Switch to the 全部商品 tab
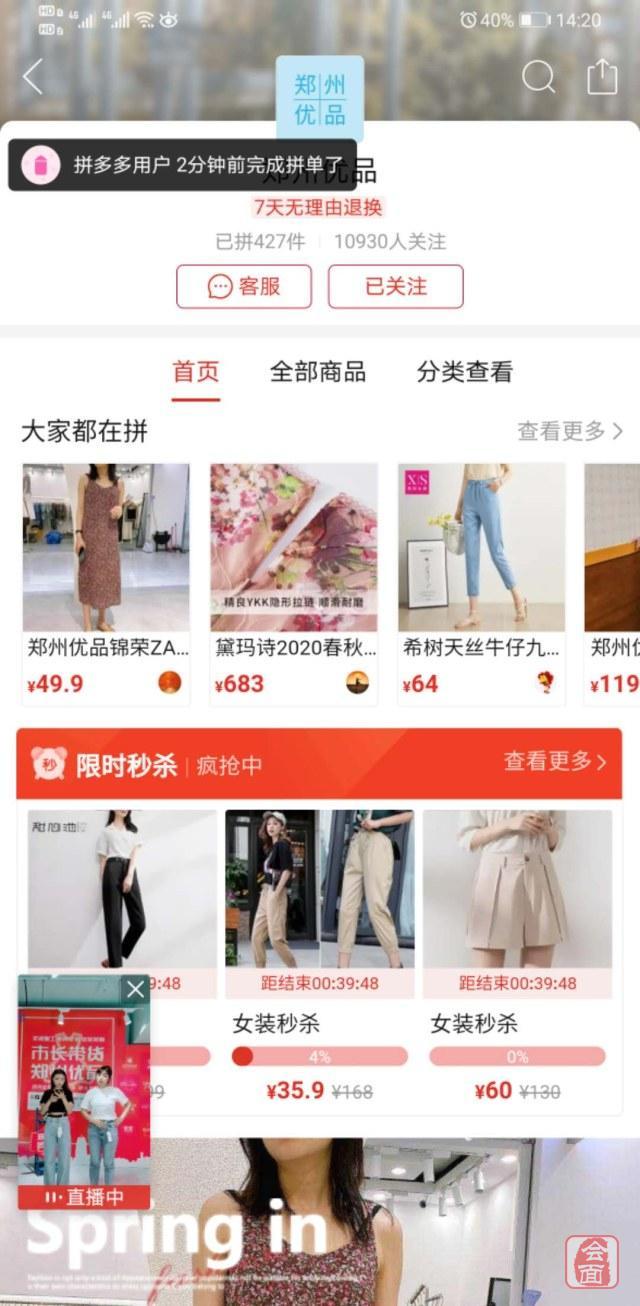 [x=317, y=372]
